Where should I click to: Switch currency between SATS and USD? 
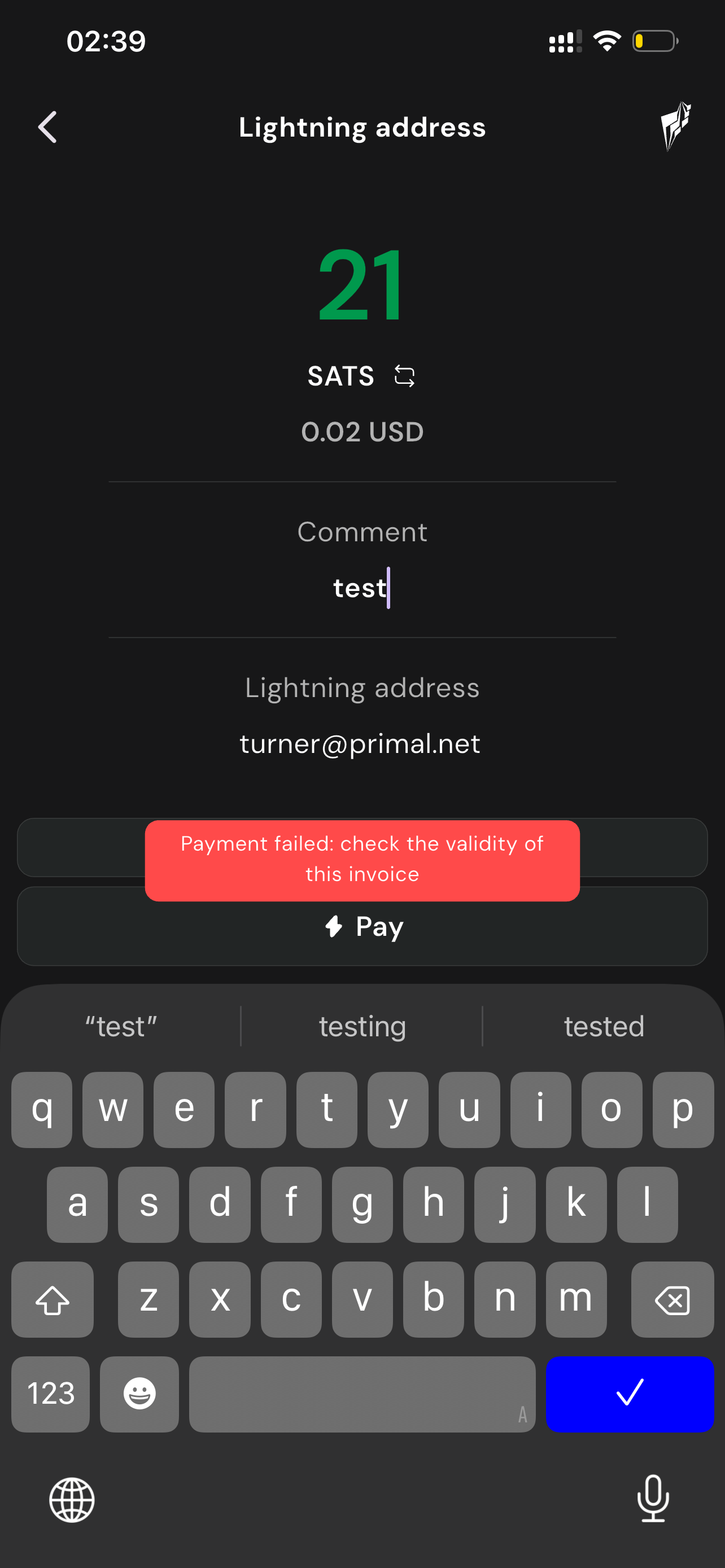tap(404, 375)
